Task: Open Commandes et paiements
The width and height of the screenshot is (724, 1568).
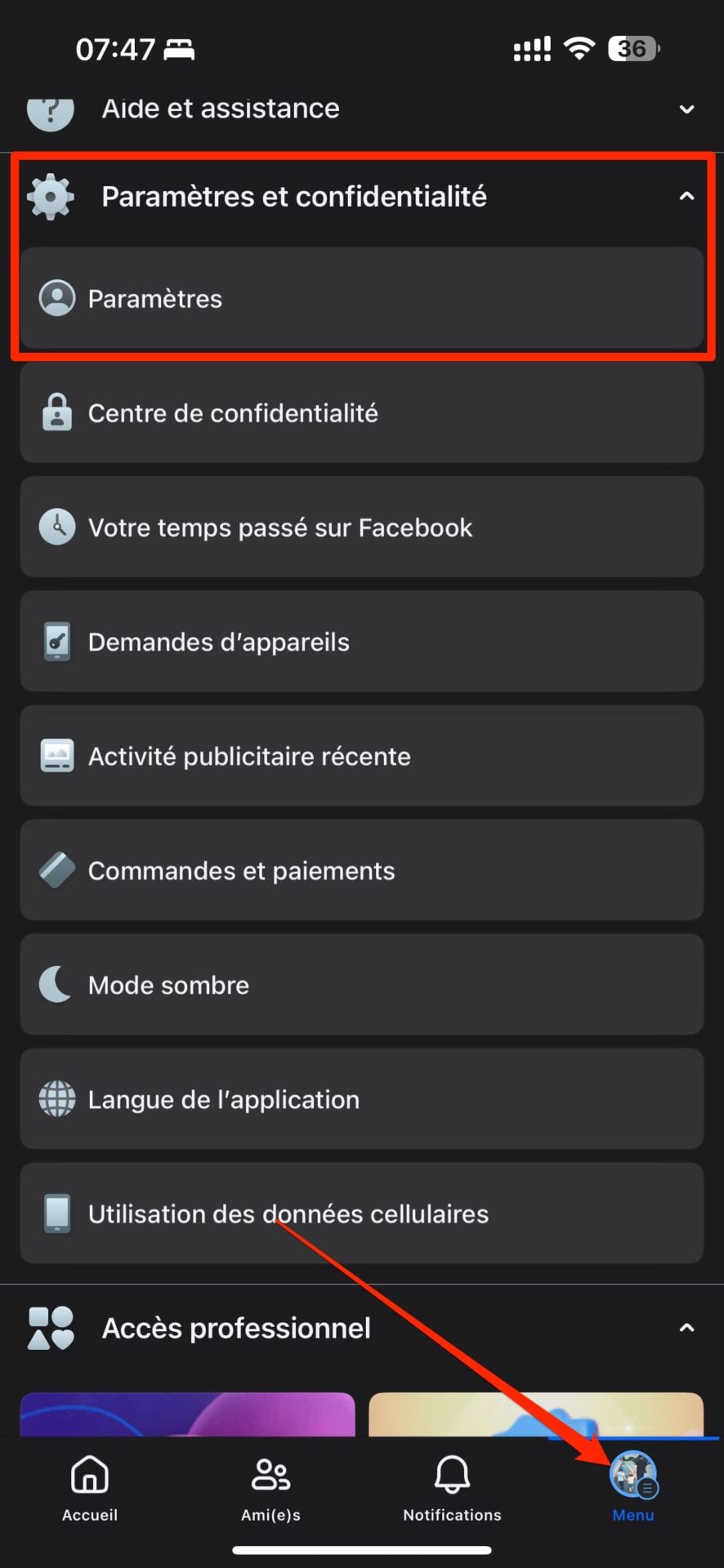Action: pos(361,871)
